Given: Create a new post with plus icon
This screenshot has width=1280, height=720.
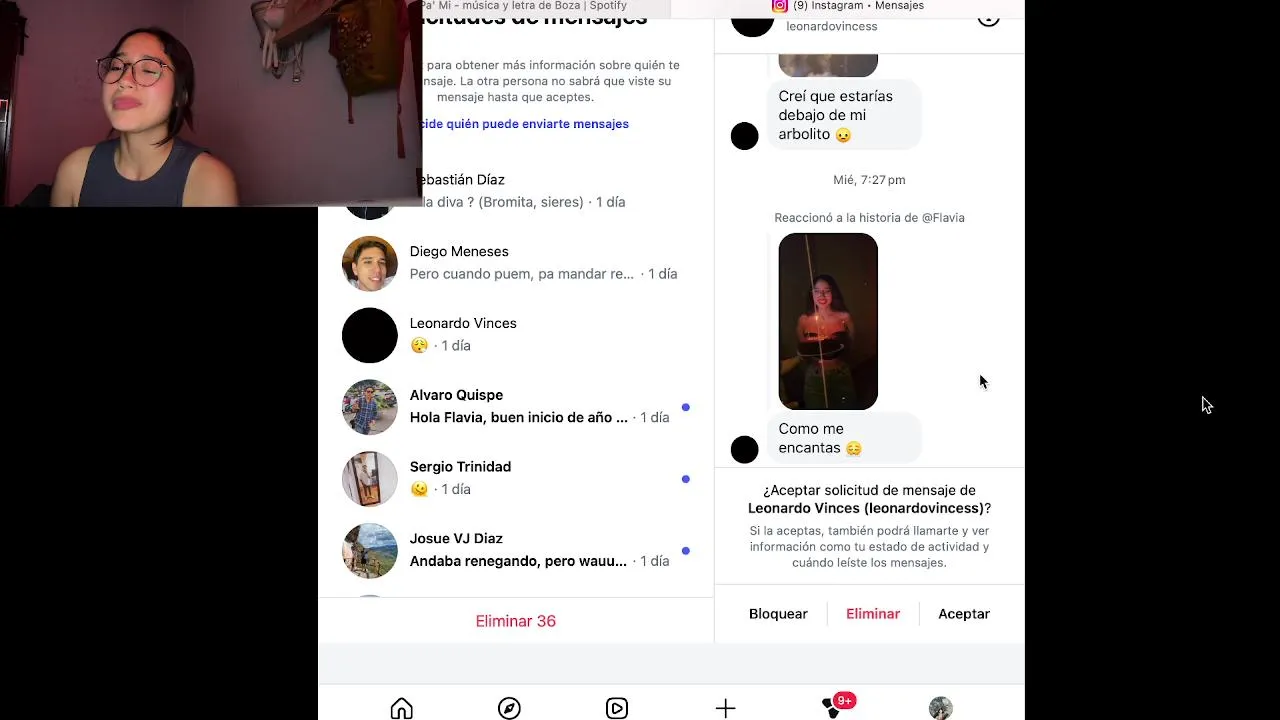Looking at the screenshot, I should [x=725, y=708].
